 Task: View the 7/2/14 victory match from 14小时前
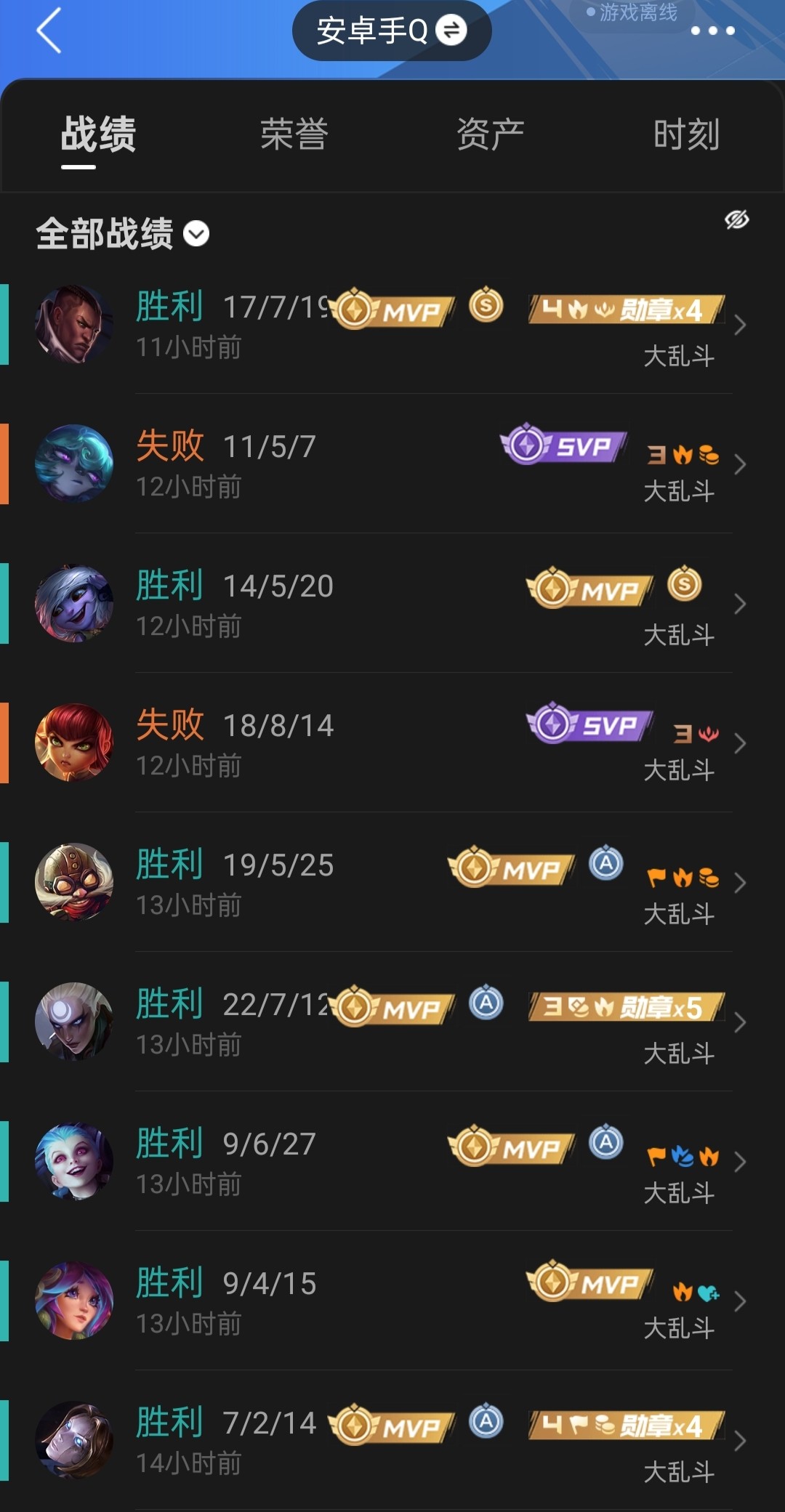[392, 1440]
